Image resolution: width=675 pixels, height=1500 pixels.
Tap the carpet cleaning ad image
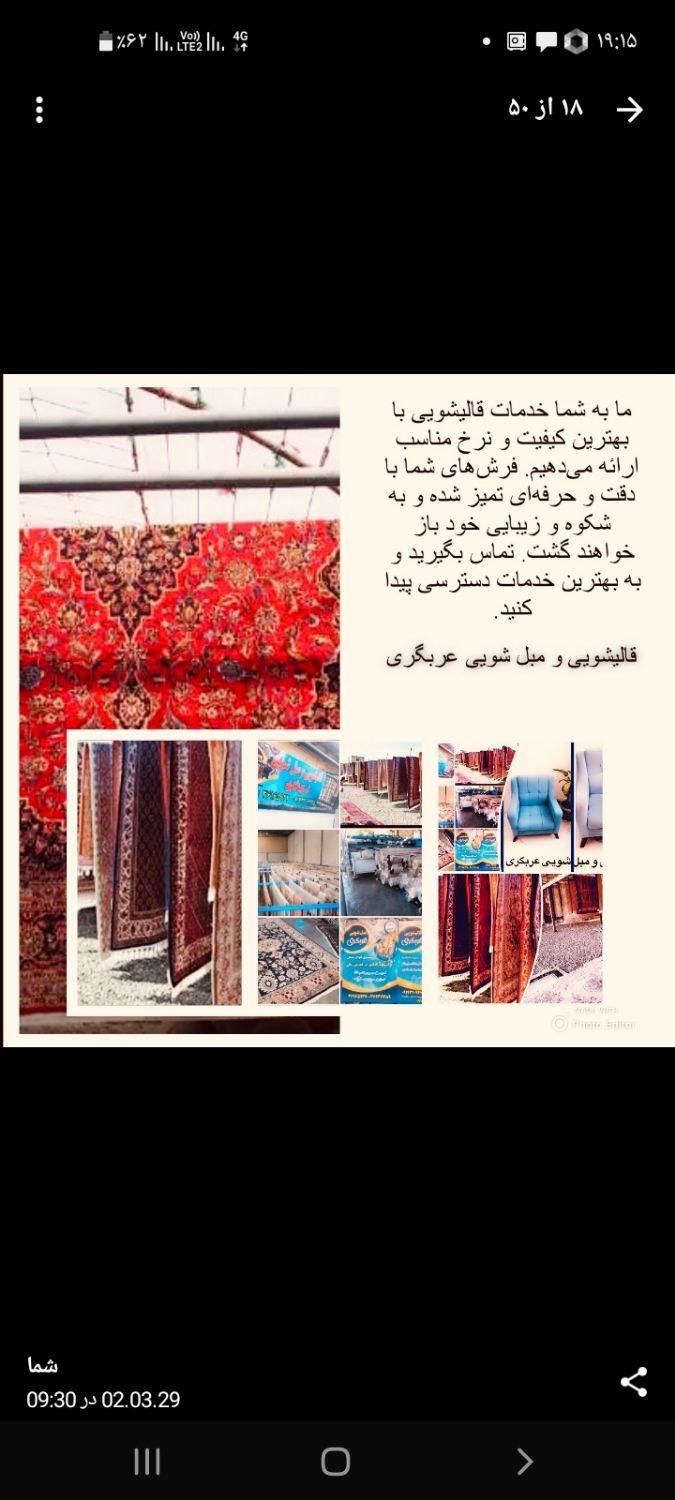click(338, 710)
